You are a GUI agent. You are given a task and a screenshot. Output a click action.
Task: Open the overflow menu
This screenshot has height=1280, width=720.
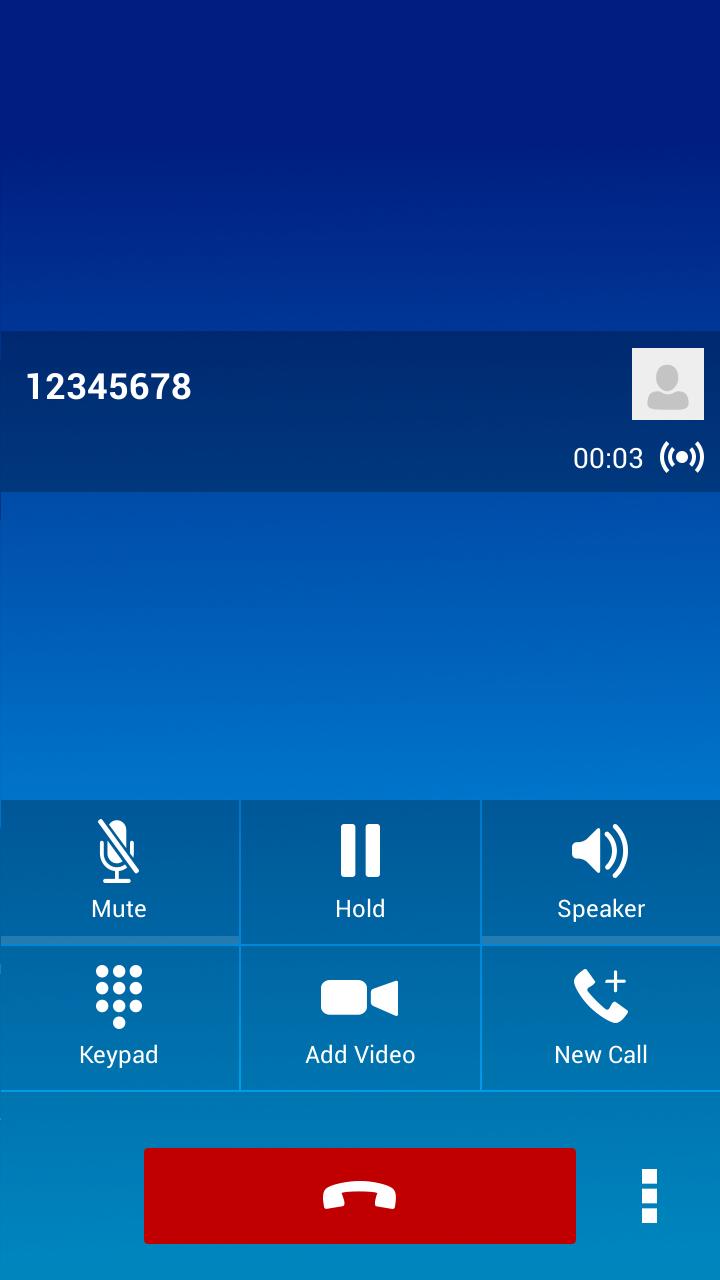point(649,1196)
